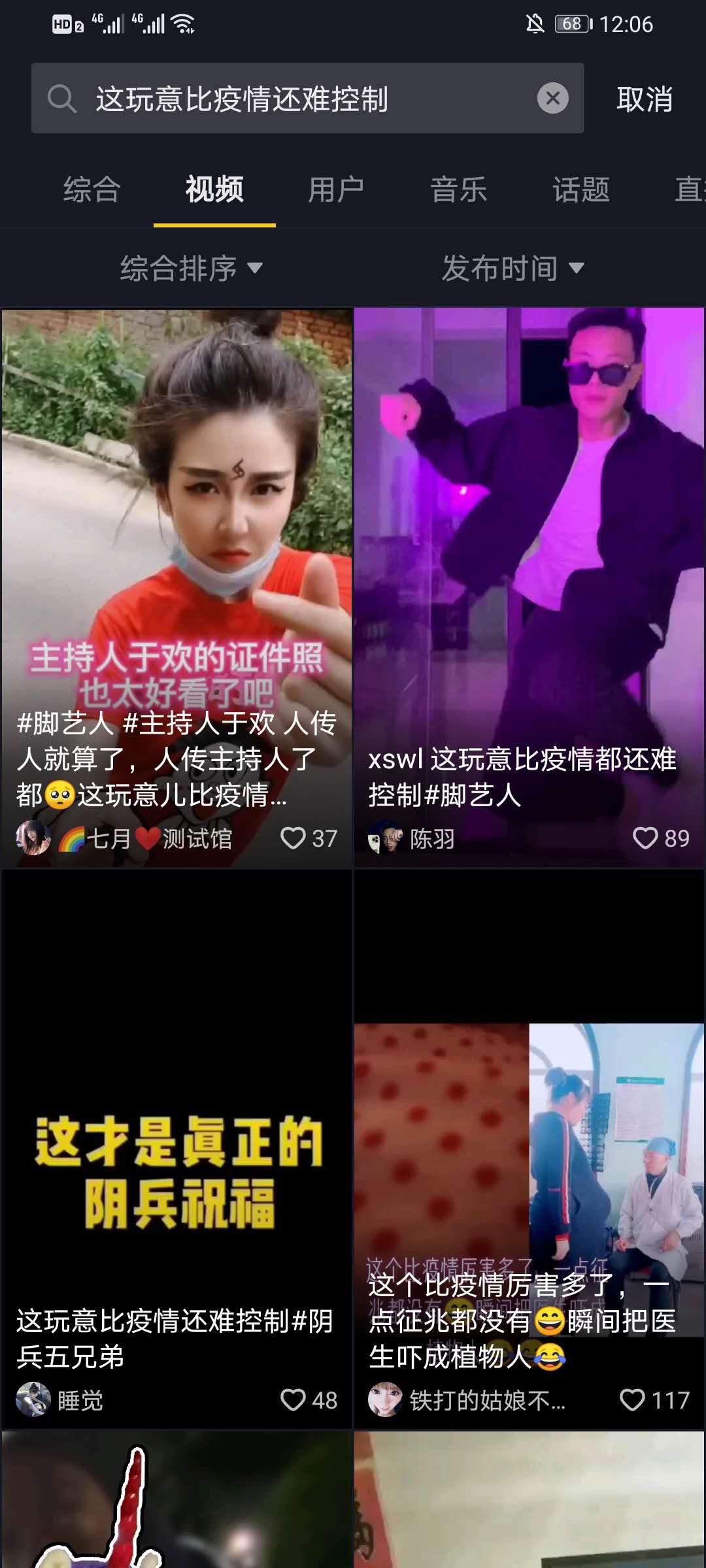Open the video by 铁打的姑娘不…
706x1568 pixels.
(529, 1143)
